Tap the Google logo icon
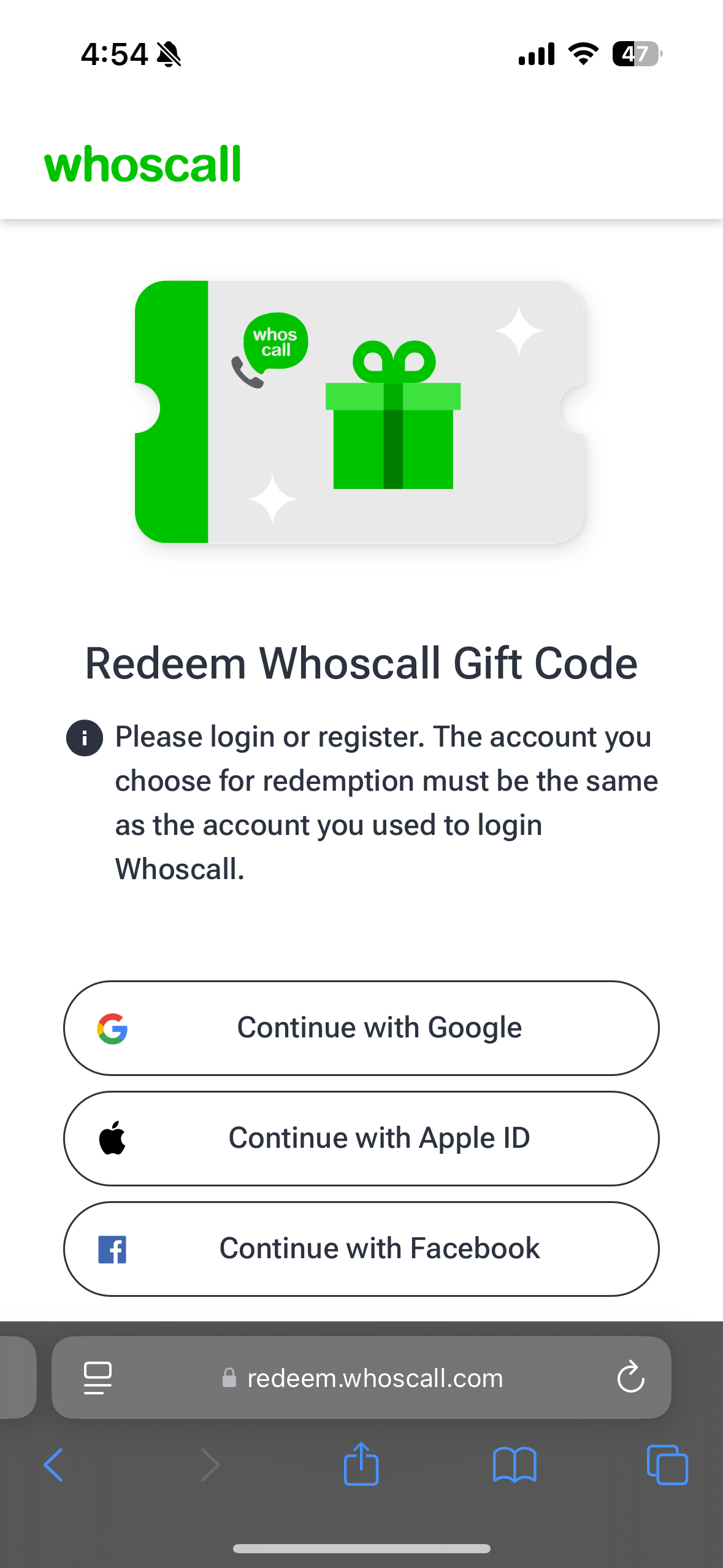Viewport: 723px width, 1568px height. [x=113, y=1026]
